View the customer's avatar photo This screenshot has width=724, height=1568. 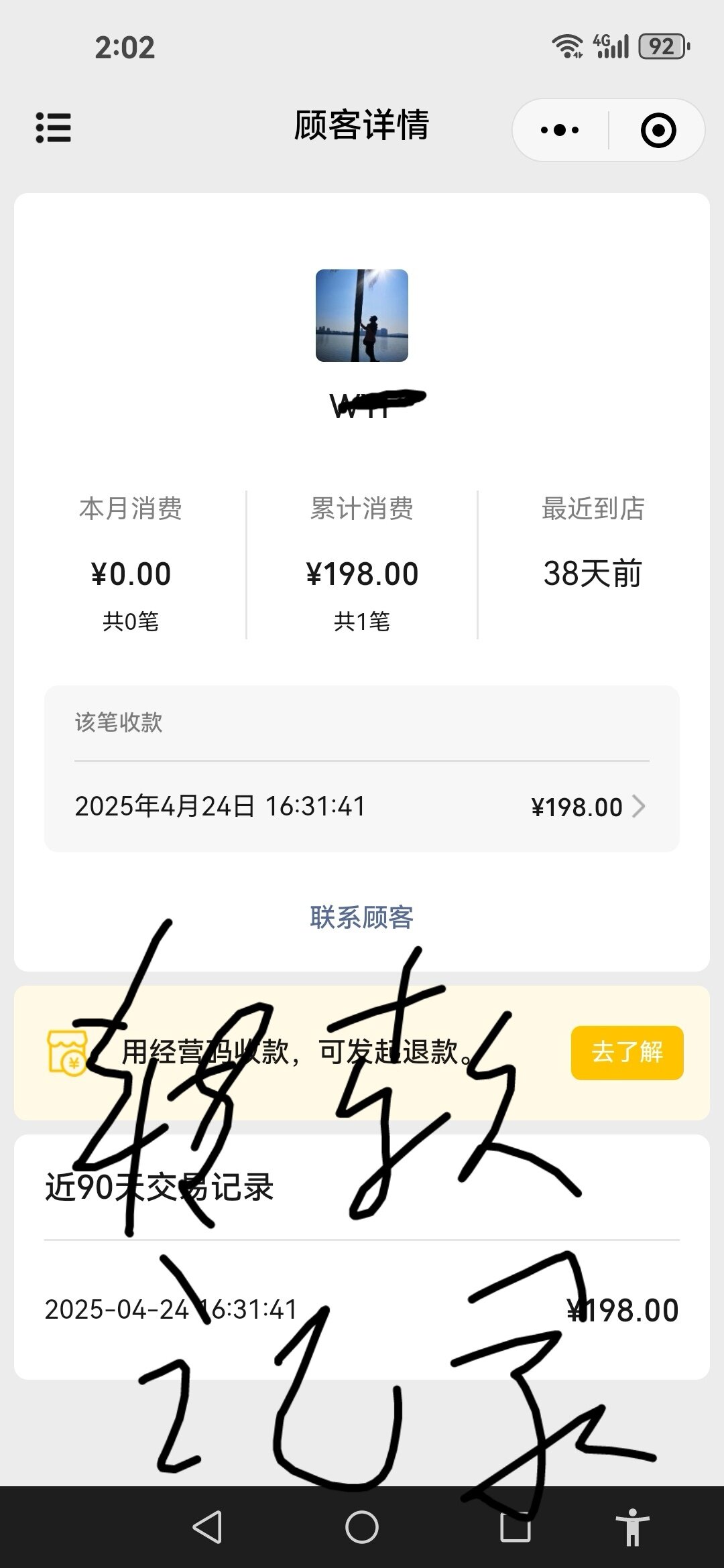click(362, 316)
